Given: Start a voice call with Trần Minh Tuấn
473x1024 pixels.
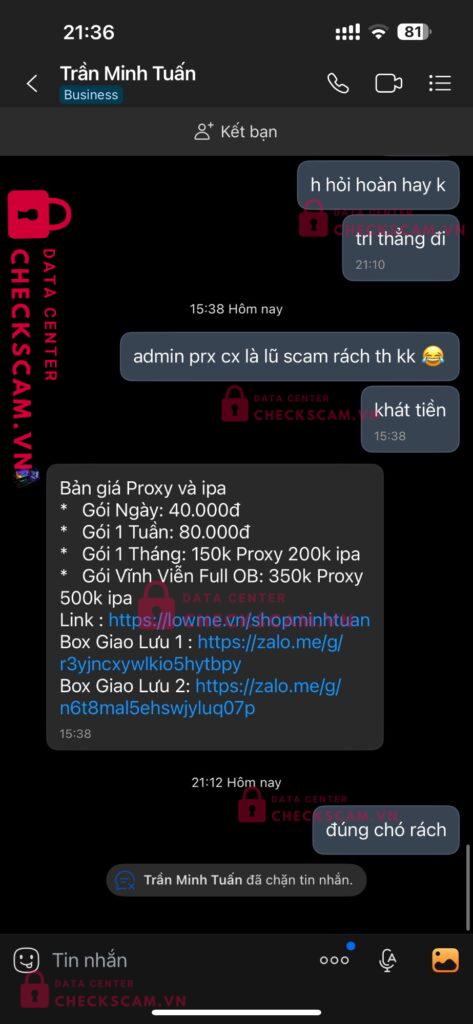Looking at the screenshot, I should pyautogui.click(x=338, y=84).
